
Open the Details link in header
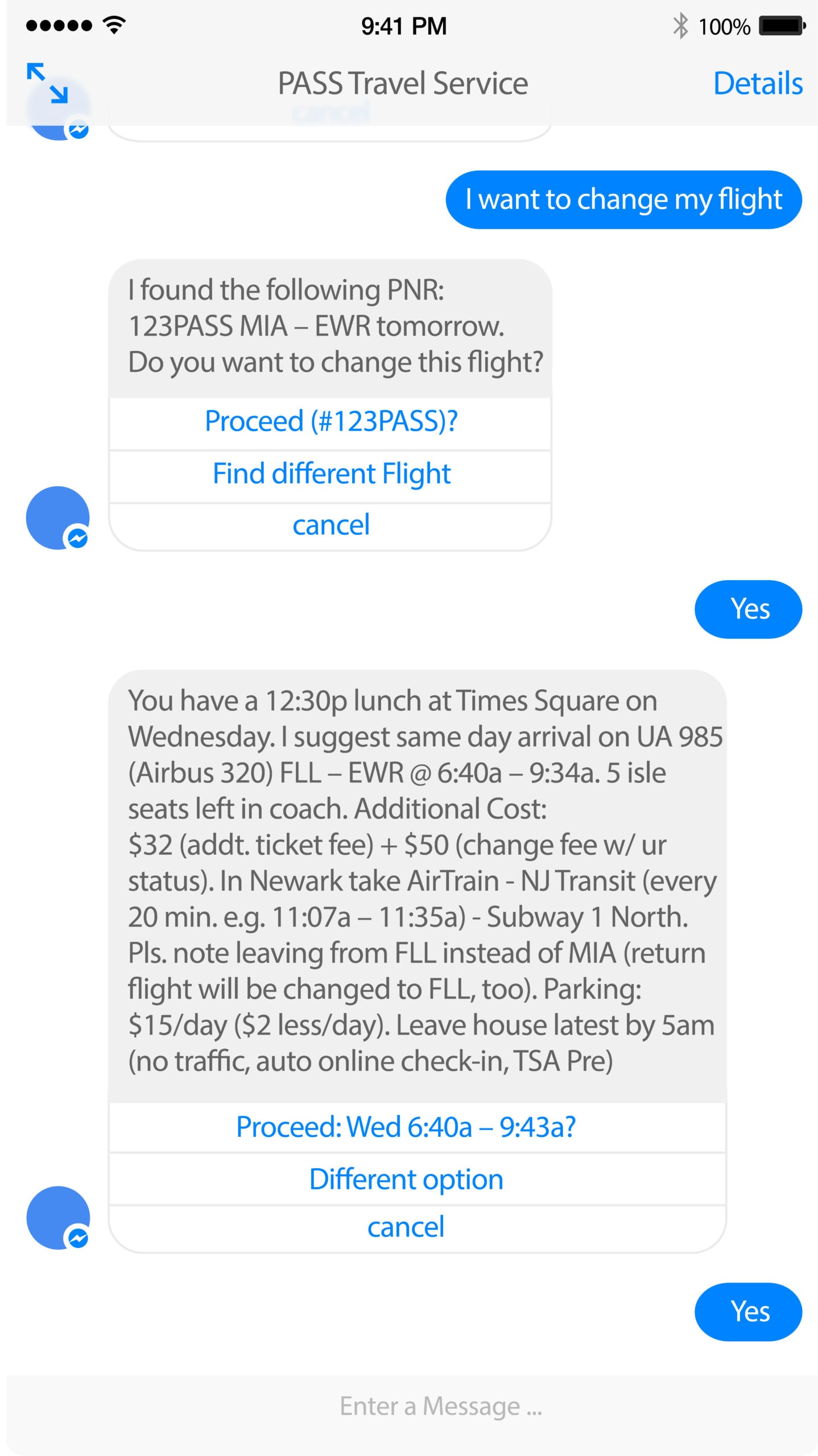pos(757,83)
